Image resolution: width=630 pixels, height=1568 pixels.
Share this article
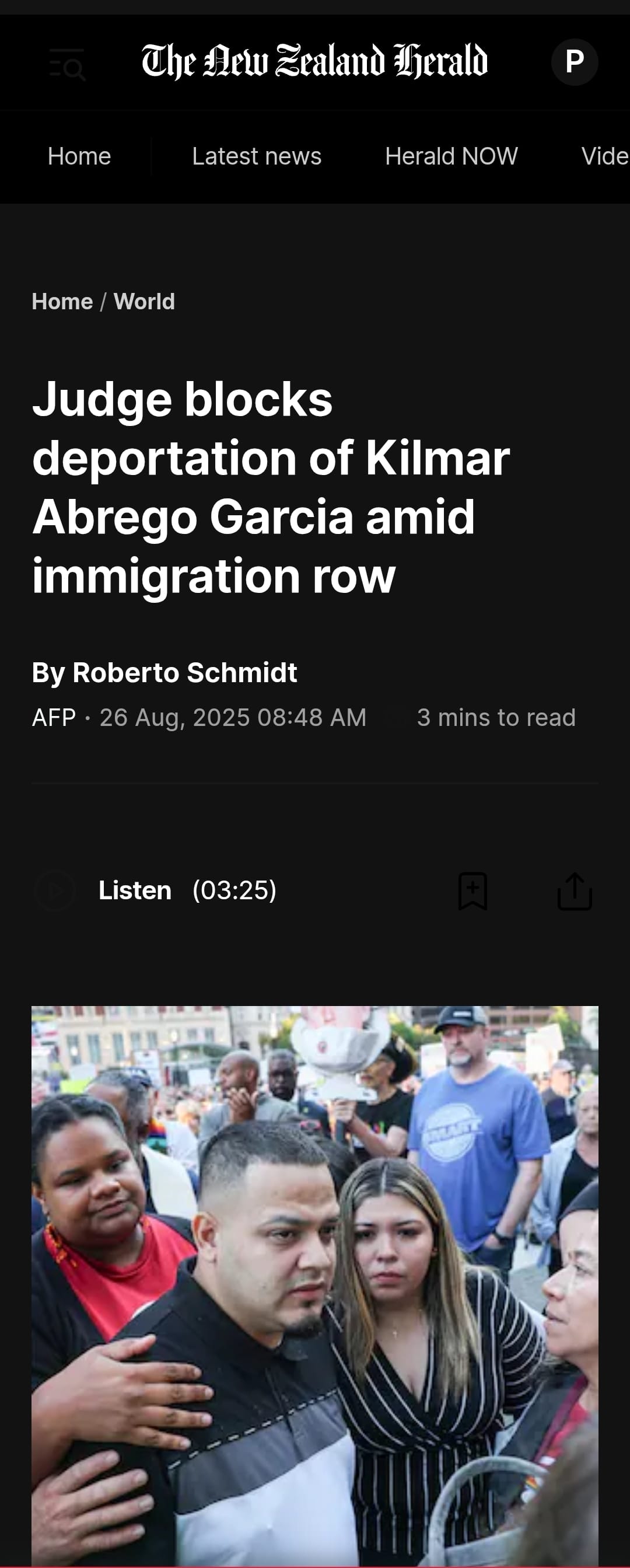pos(574,891)
